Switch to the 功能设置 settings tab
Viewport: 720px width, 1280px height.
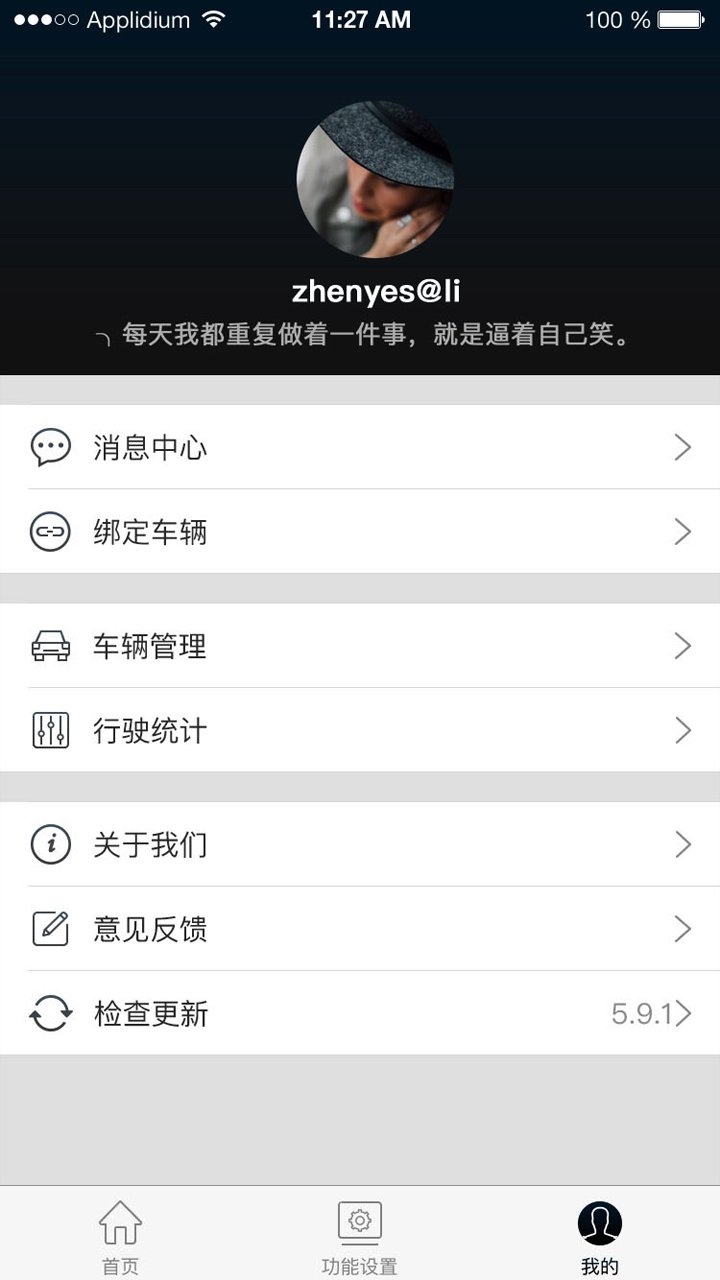pyautogui.click(x=360, y=1236)
